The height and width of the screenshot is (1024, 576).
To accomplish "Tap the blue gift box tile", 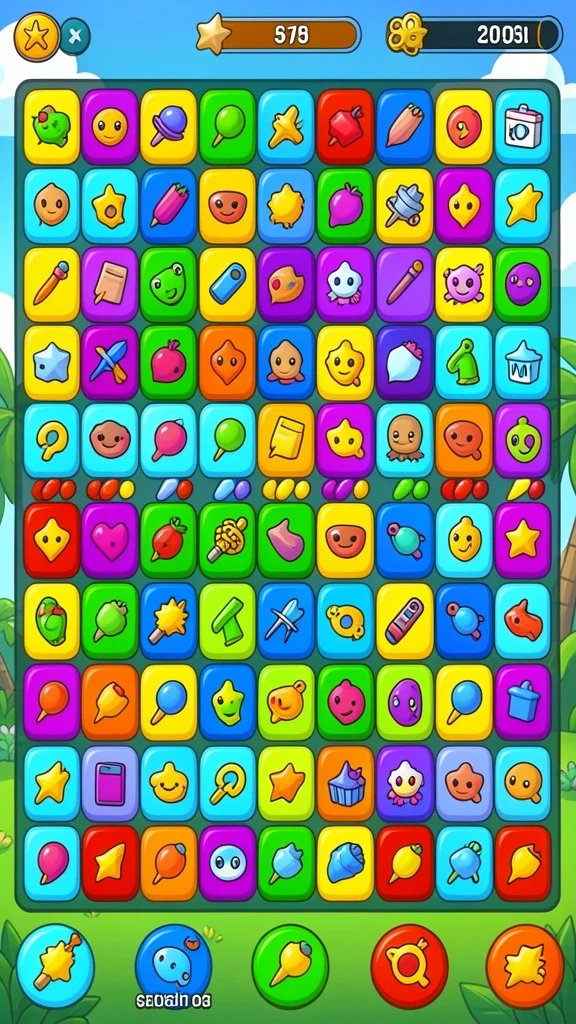I will 523,703.
